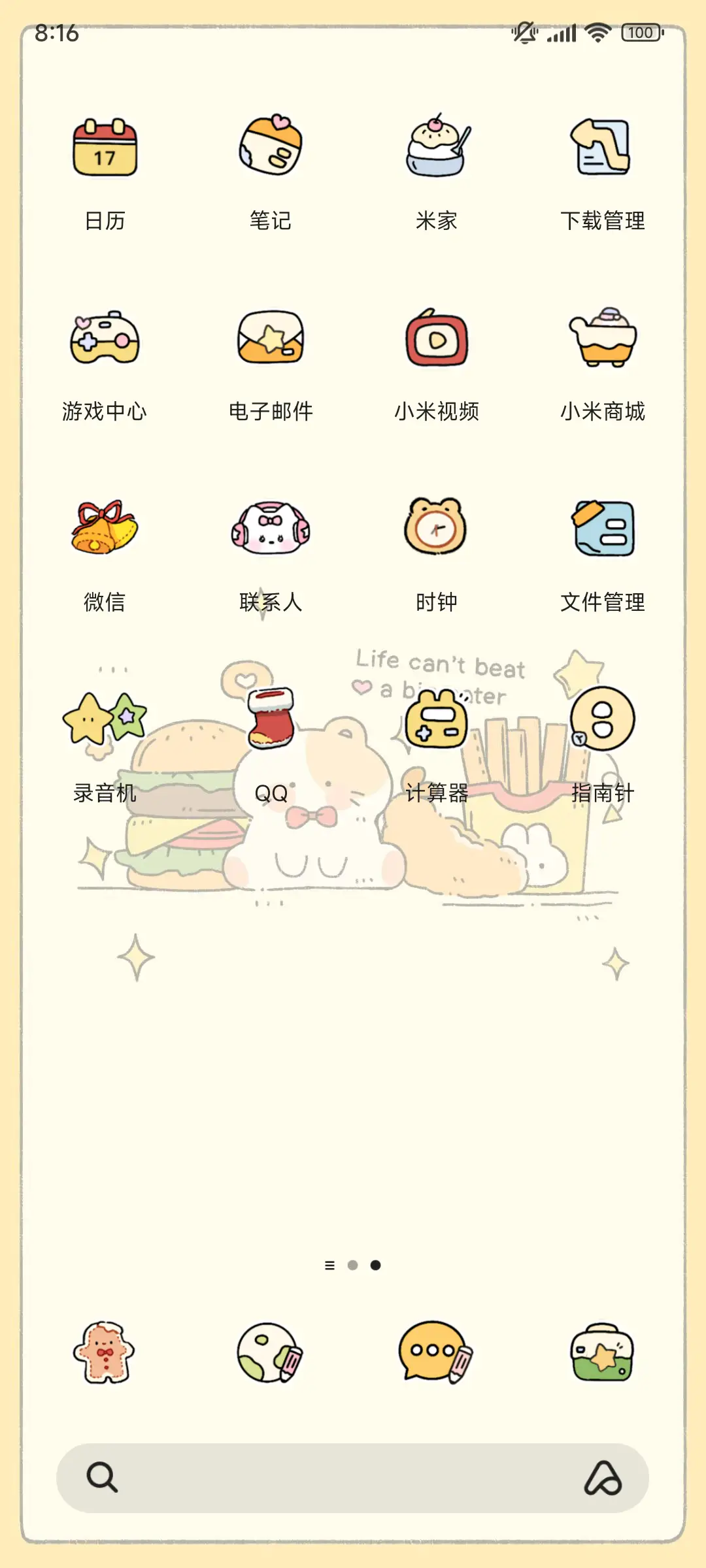The image size is (706, 1568).
Task: Open 米家 Mi Home
Action: click(436, 147)
